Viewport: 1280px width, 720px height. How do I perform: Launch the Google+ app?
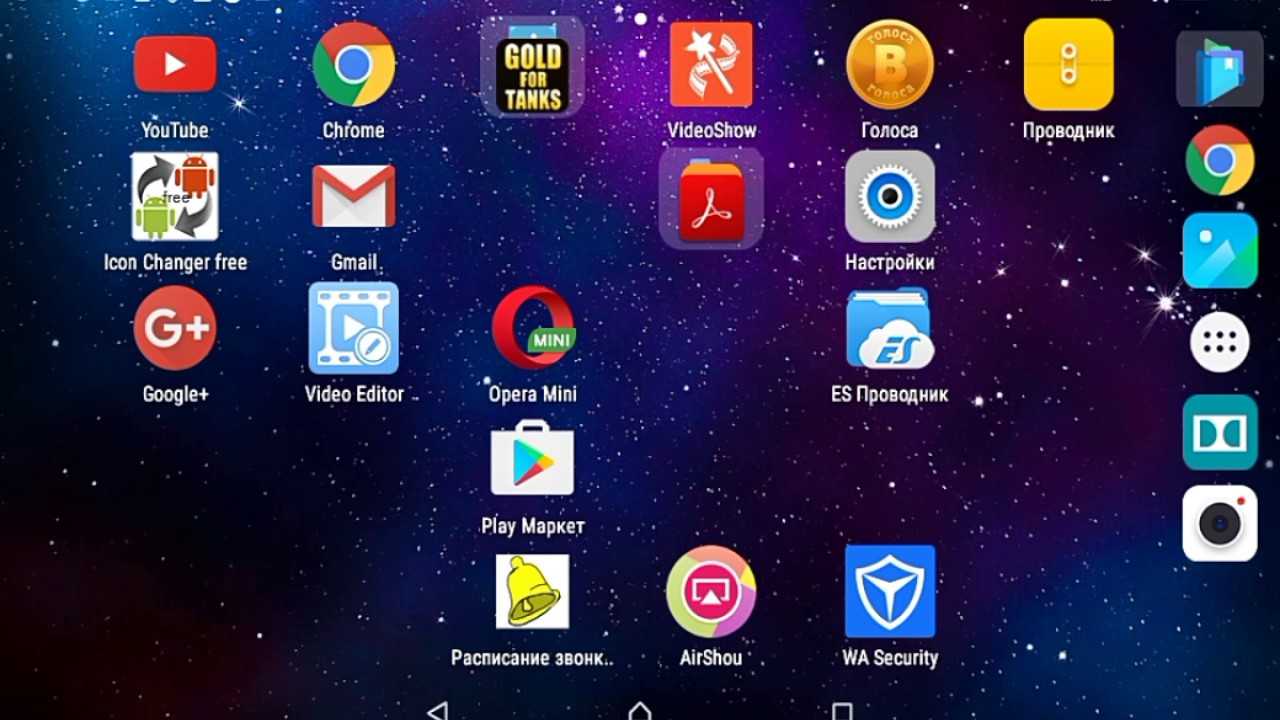point(175,328)
